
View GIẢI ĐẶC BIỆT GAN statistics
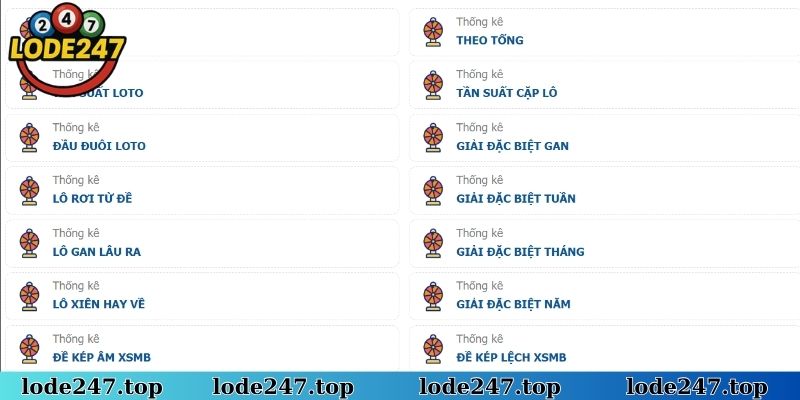tap(513, 146)
